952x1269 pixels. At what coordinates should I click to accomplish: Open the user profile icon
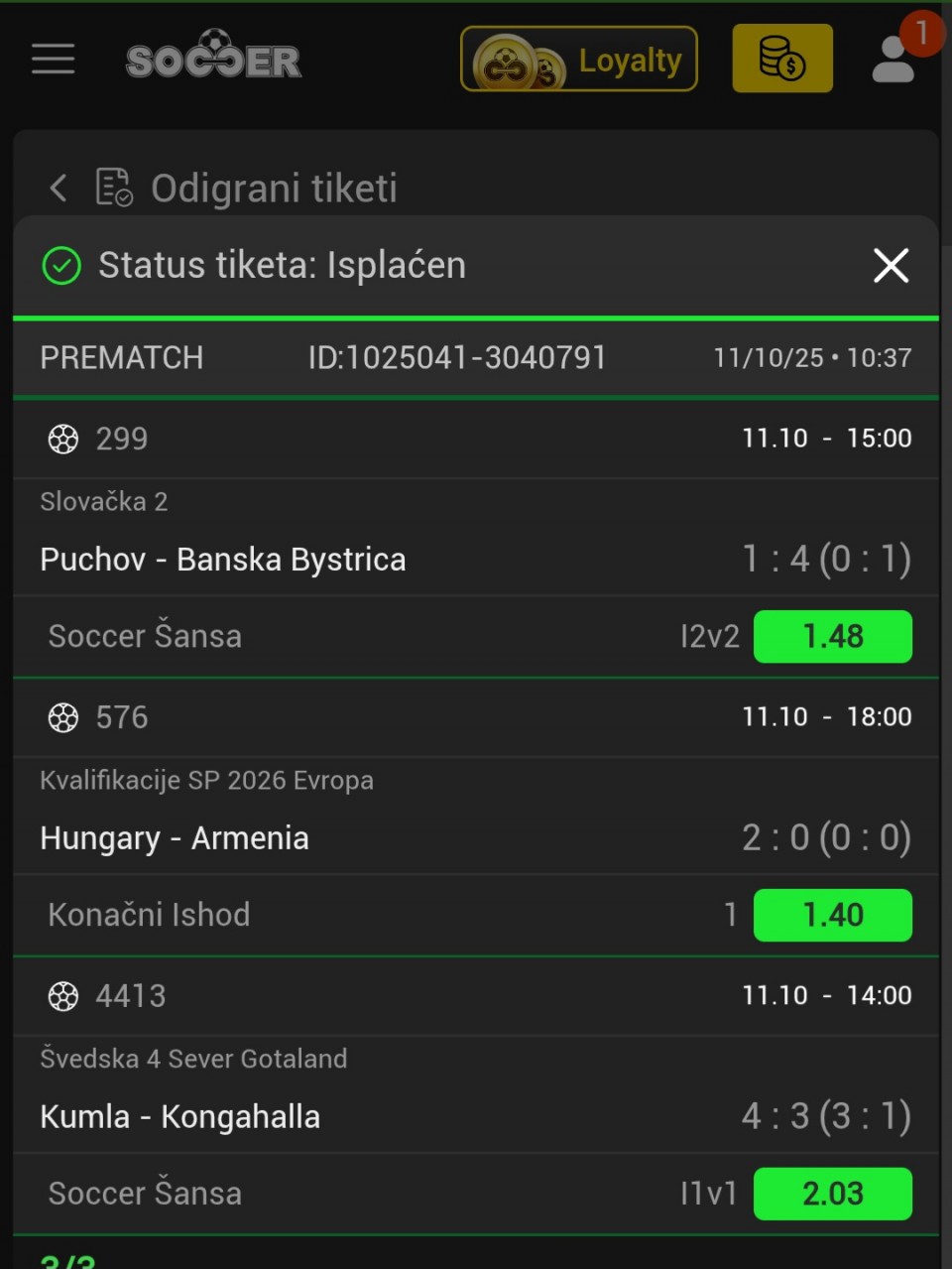893,60
